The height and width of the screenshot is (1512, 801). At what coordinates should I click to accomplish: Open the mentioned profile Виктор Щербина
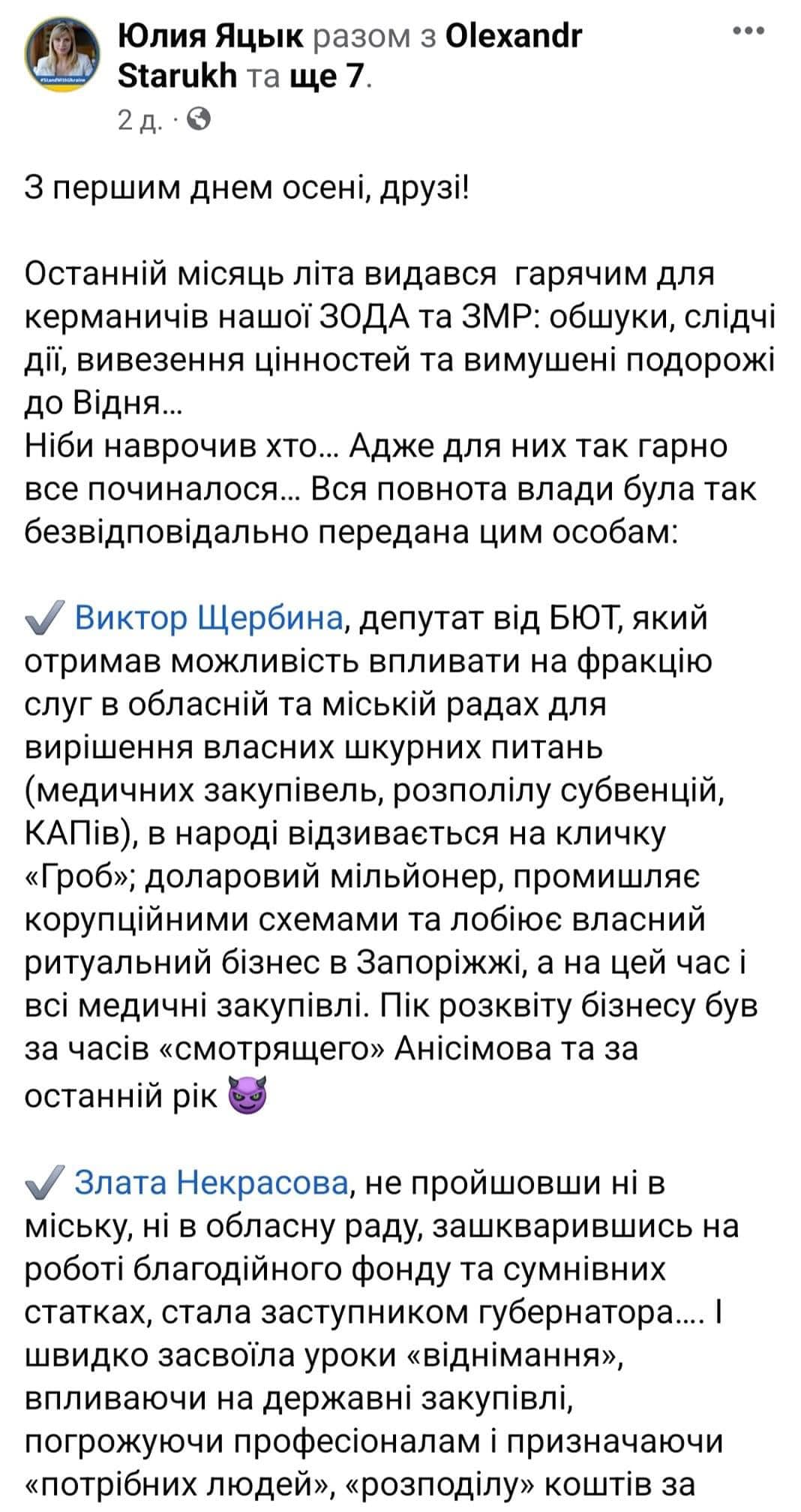[x=208, y=619]
